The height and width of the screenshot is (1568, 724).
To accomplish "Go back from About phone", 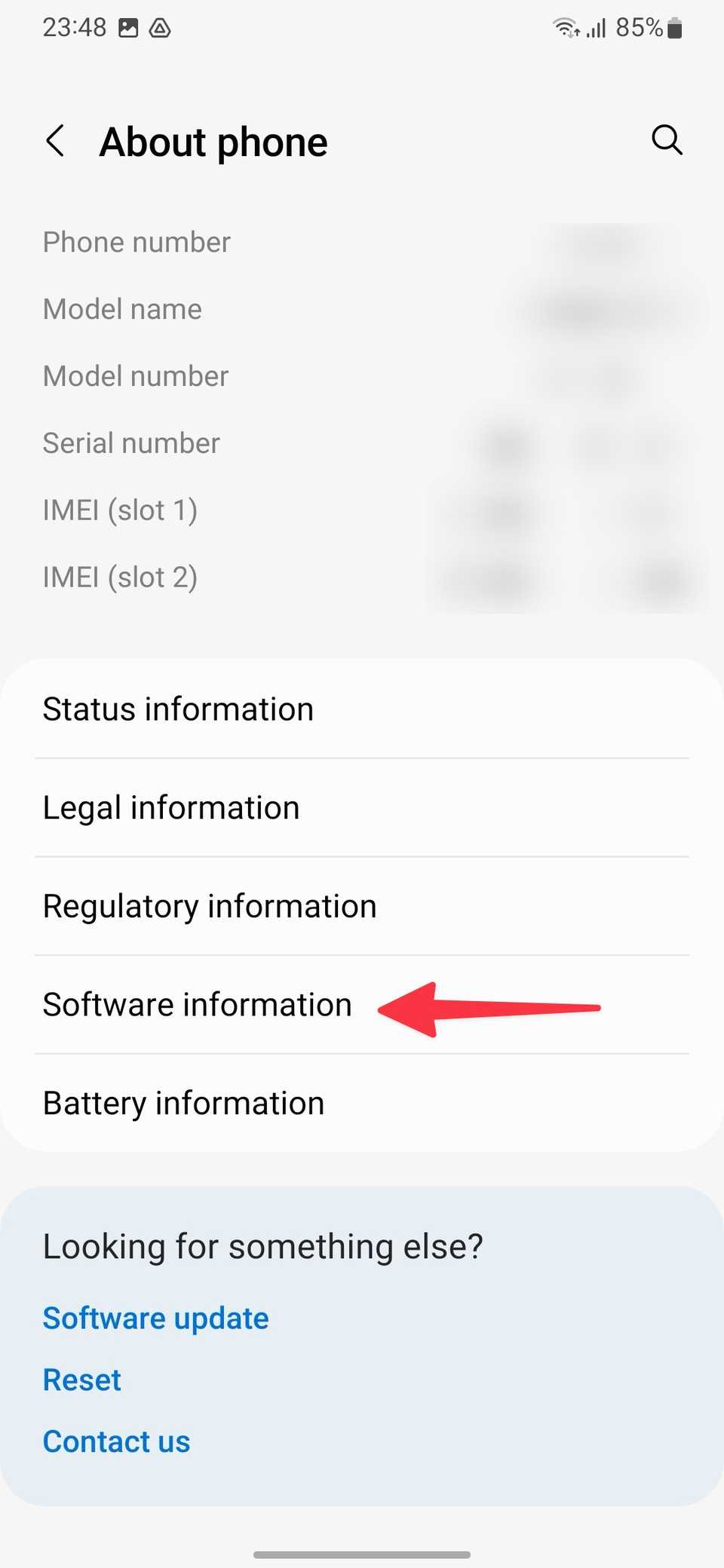I will tap(55, 141).
